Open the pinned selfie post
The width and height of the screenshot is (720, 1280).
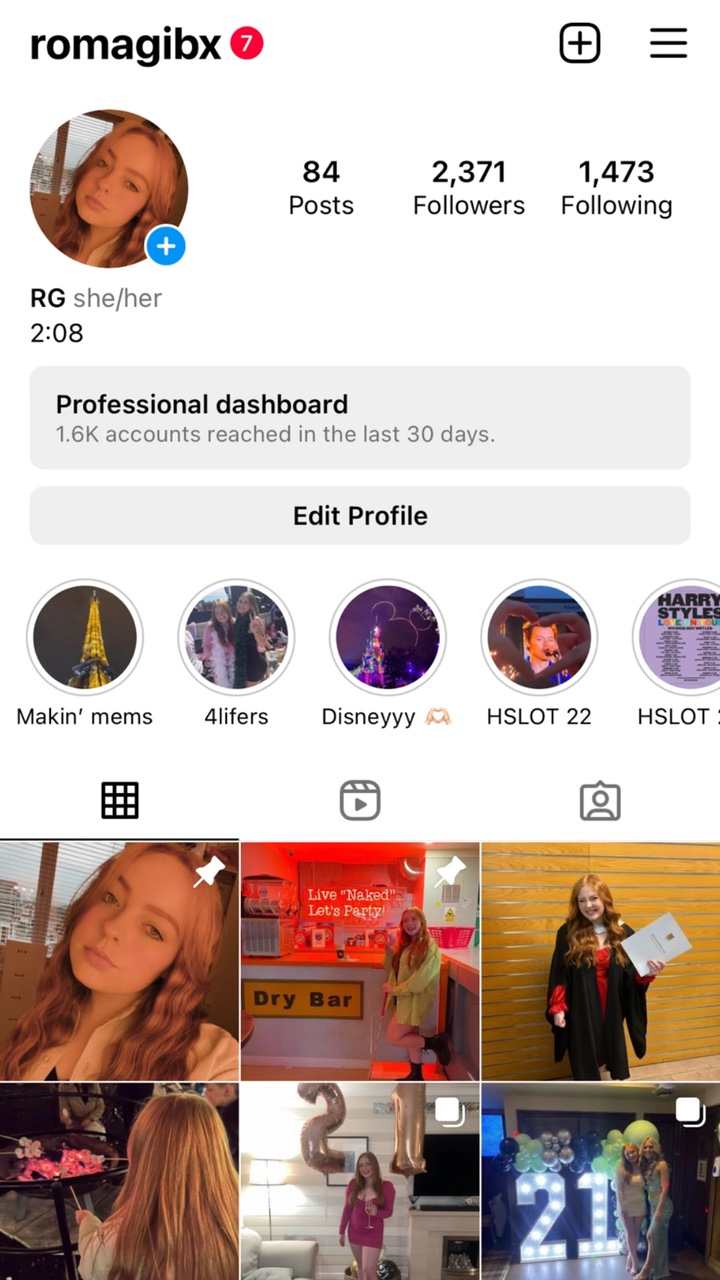pos(119,961)
